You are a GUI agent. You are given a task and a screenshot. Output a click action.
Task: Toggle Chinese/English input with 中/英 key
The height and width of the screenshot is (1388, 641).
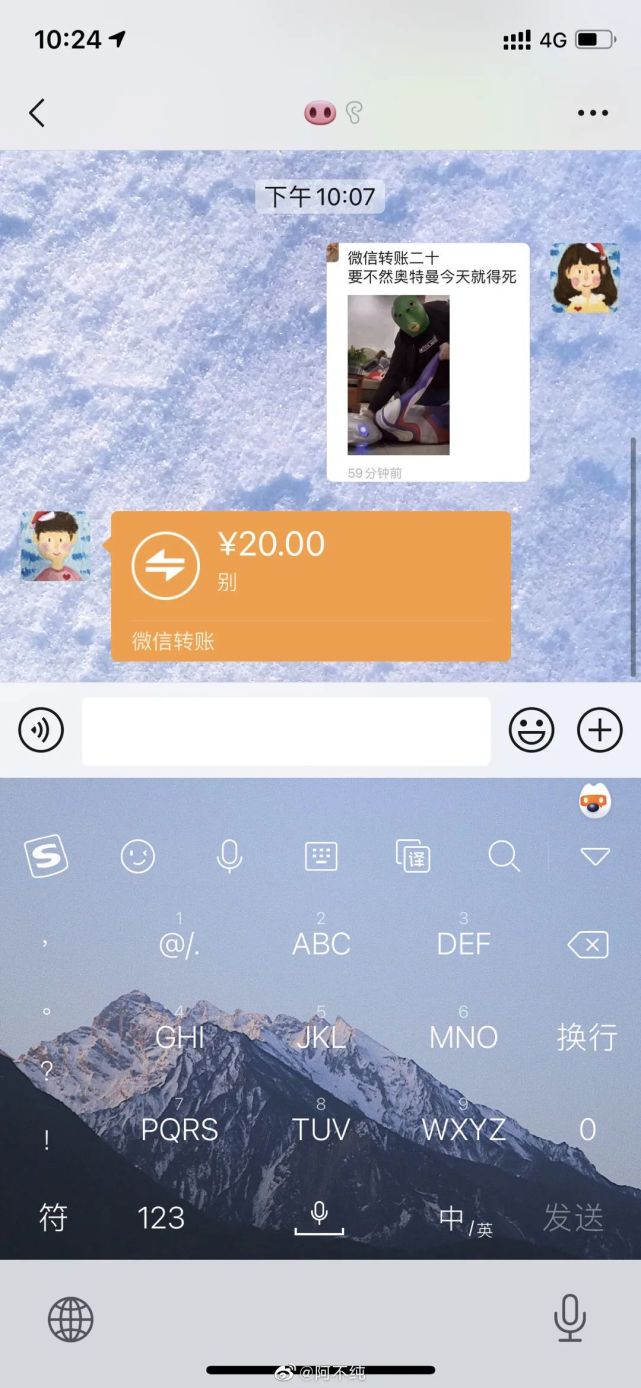coord(465,1219)
